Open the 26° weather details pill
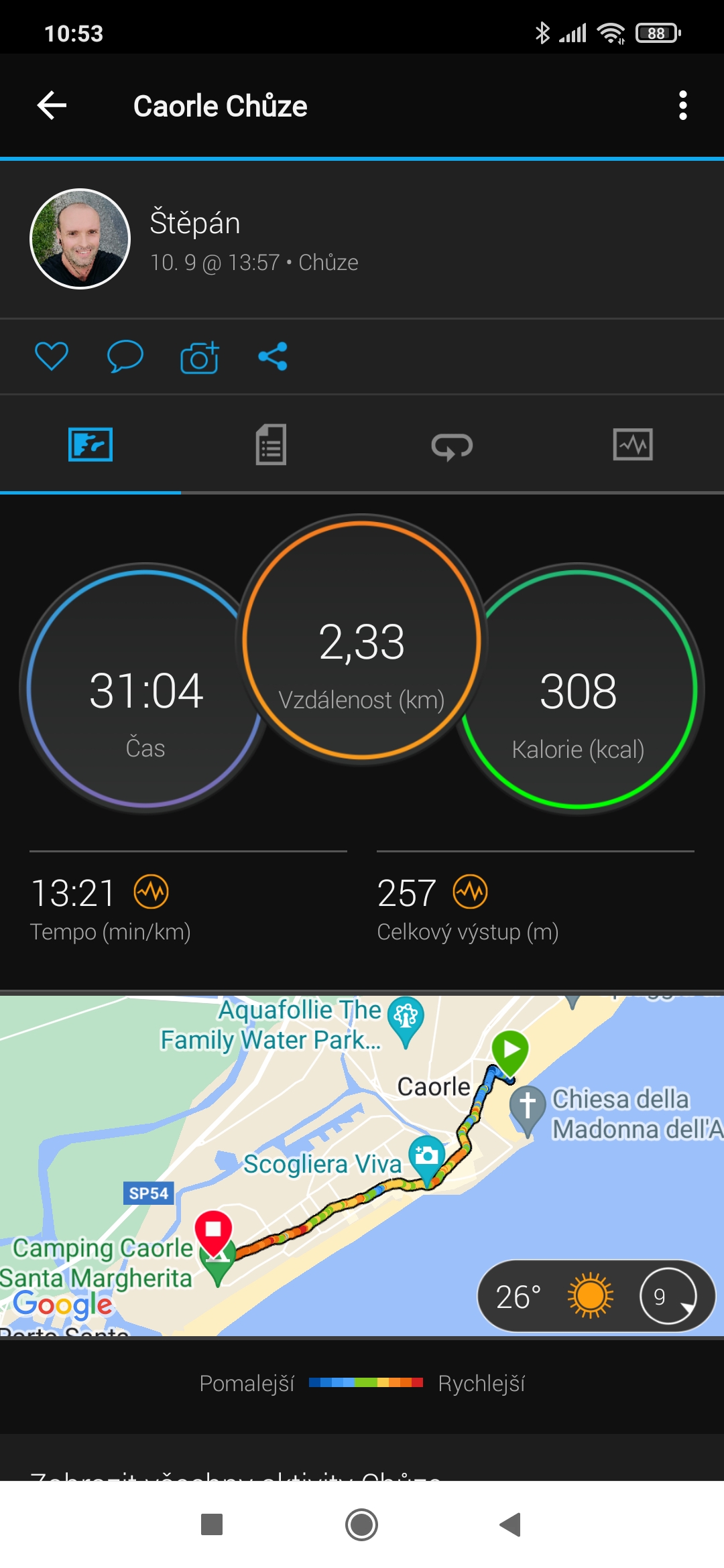This screenshot has height=1568, width=724. 595,1296
